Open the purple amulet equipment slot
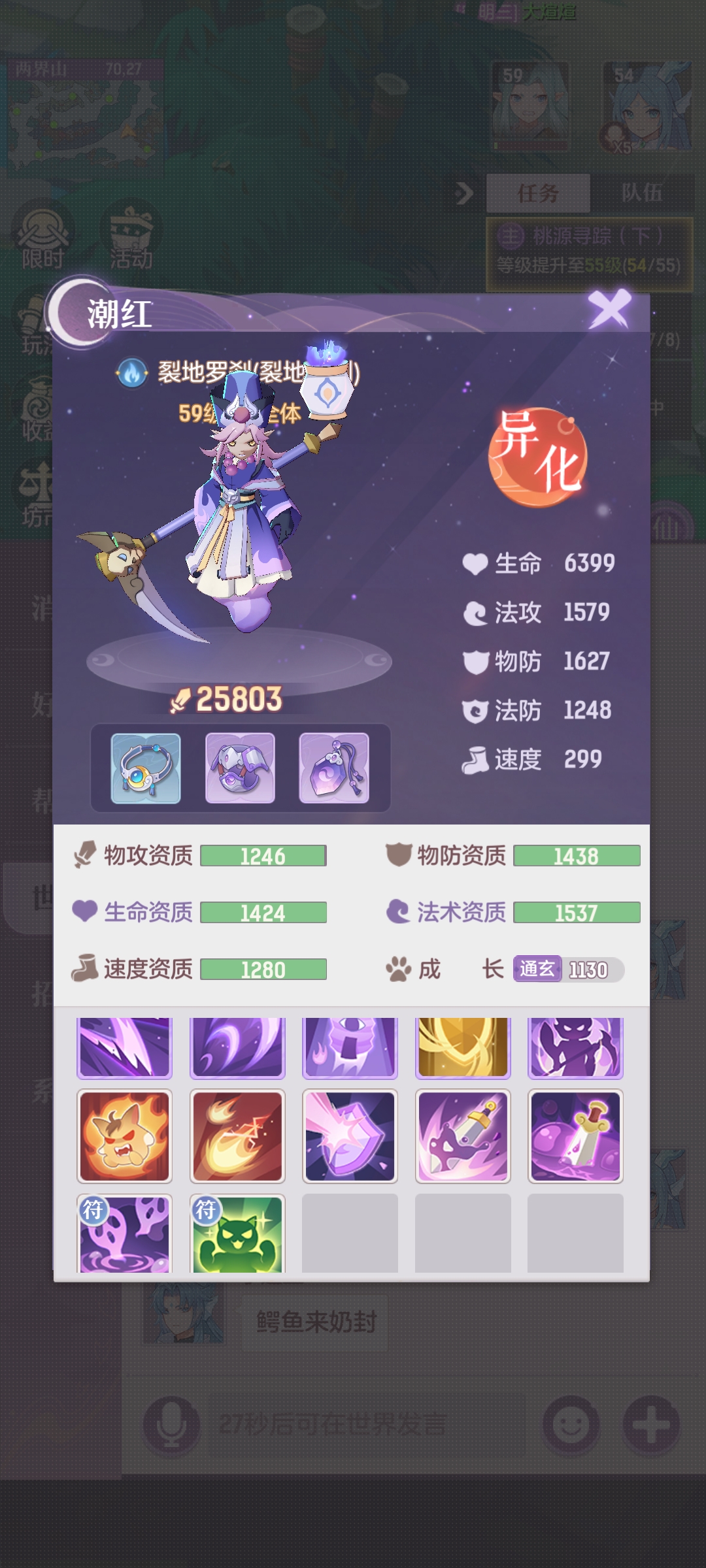Screen dimensions: 706x1568 pyautogui.click(x=334, y=768)
